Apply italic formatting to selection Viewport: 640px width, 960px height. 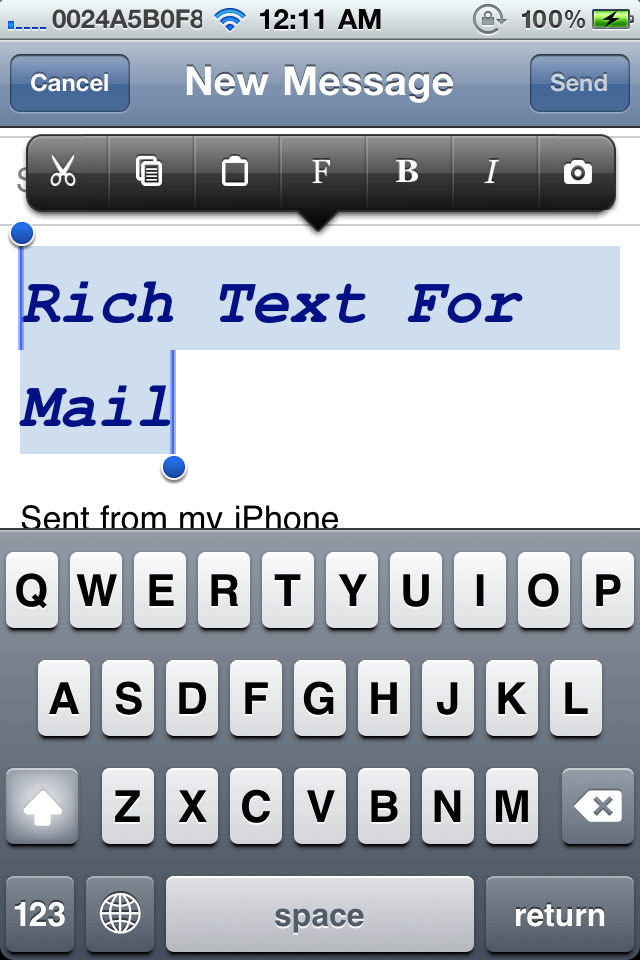(491, 172)
